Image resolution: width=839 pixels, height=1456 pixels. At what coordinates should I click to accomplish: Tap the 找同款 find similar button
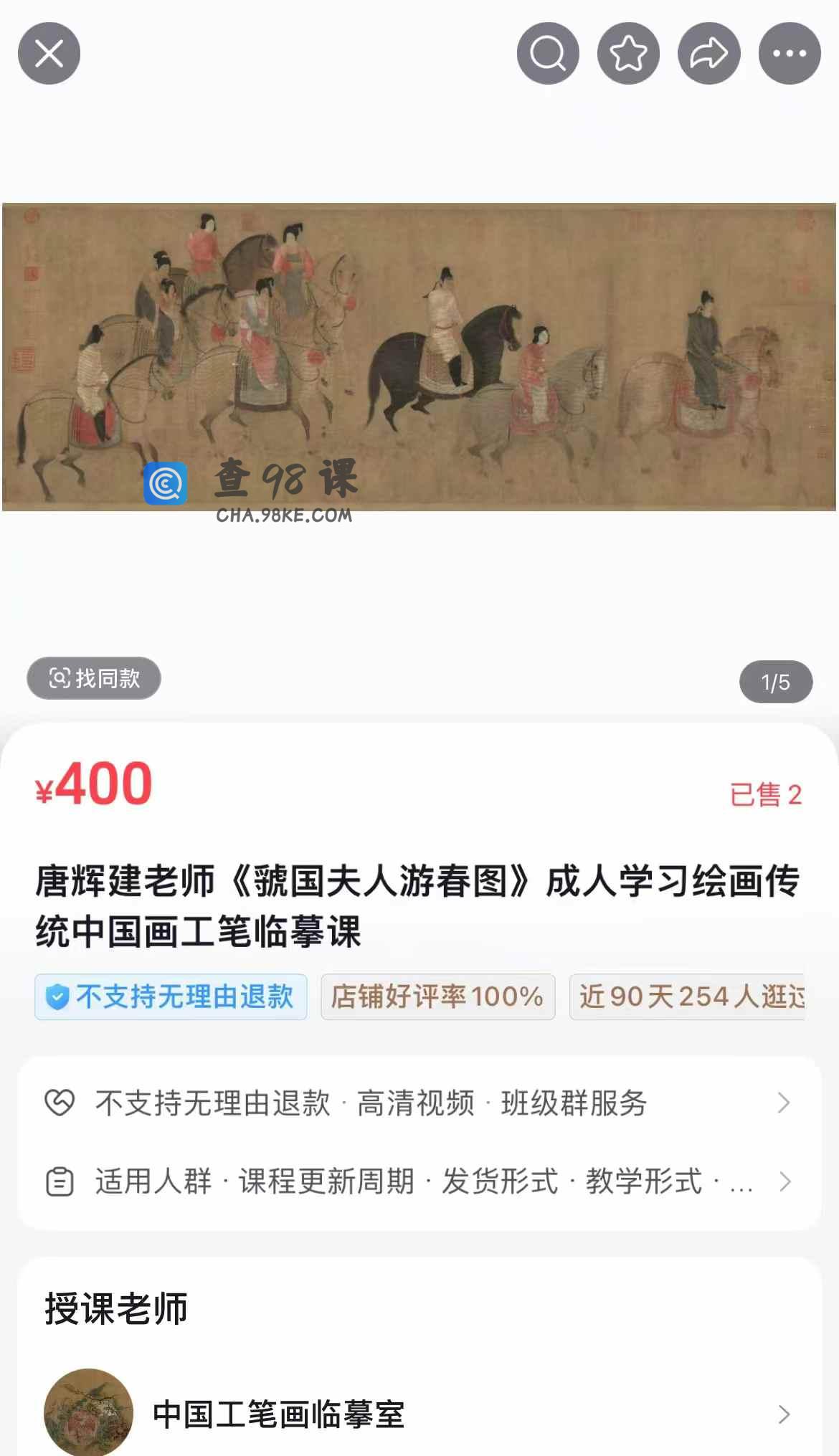coord(94,678)
